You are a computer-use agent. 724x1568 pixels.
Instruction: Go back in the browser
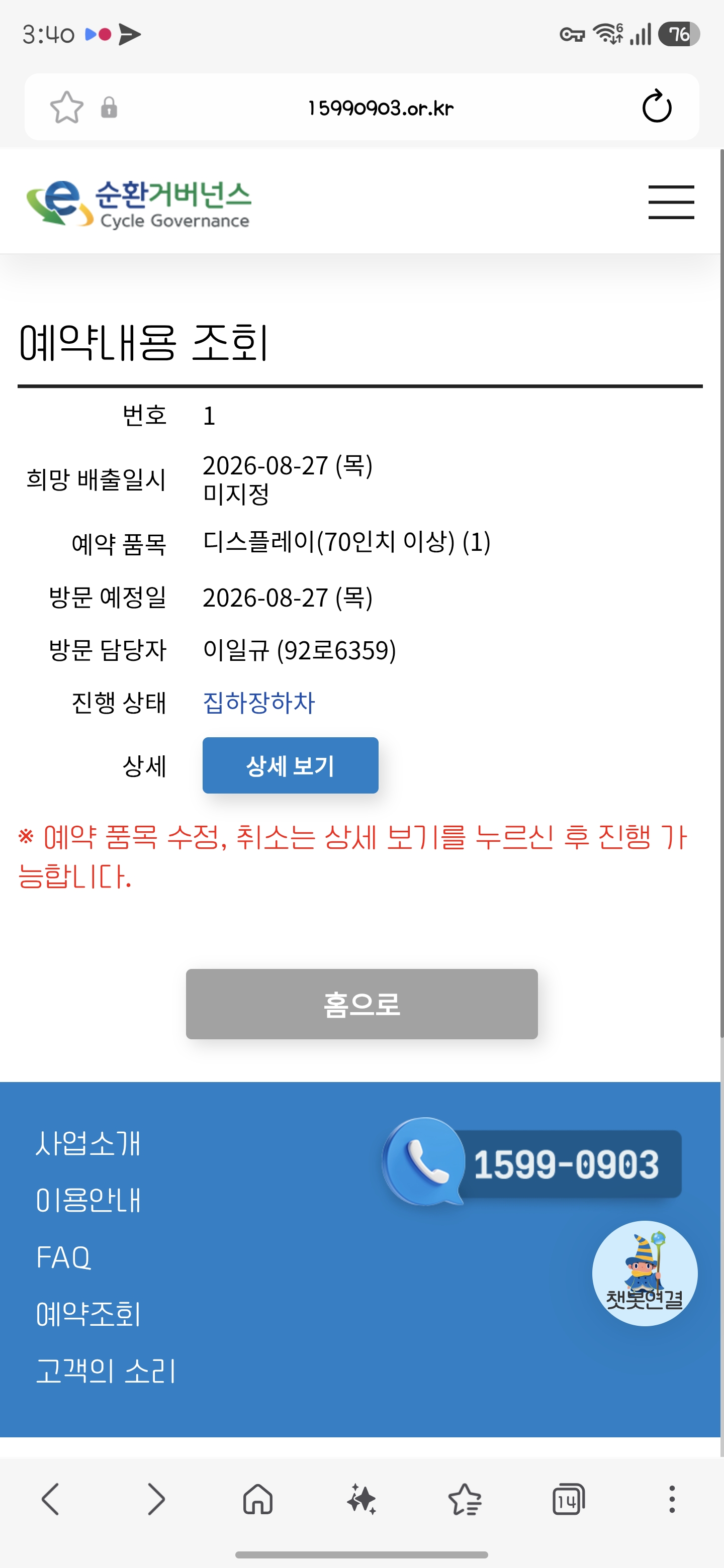[51, 1499]
